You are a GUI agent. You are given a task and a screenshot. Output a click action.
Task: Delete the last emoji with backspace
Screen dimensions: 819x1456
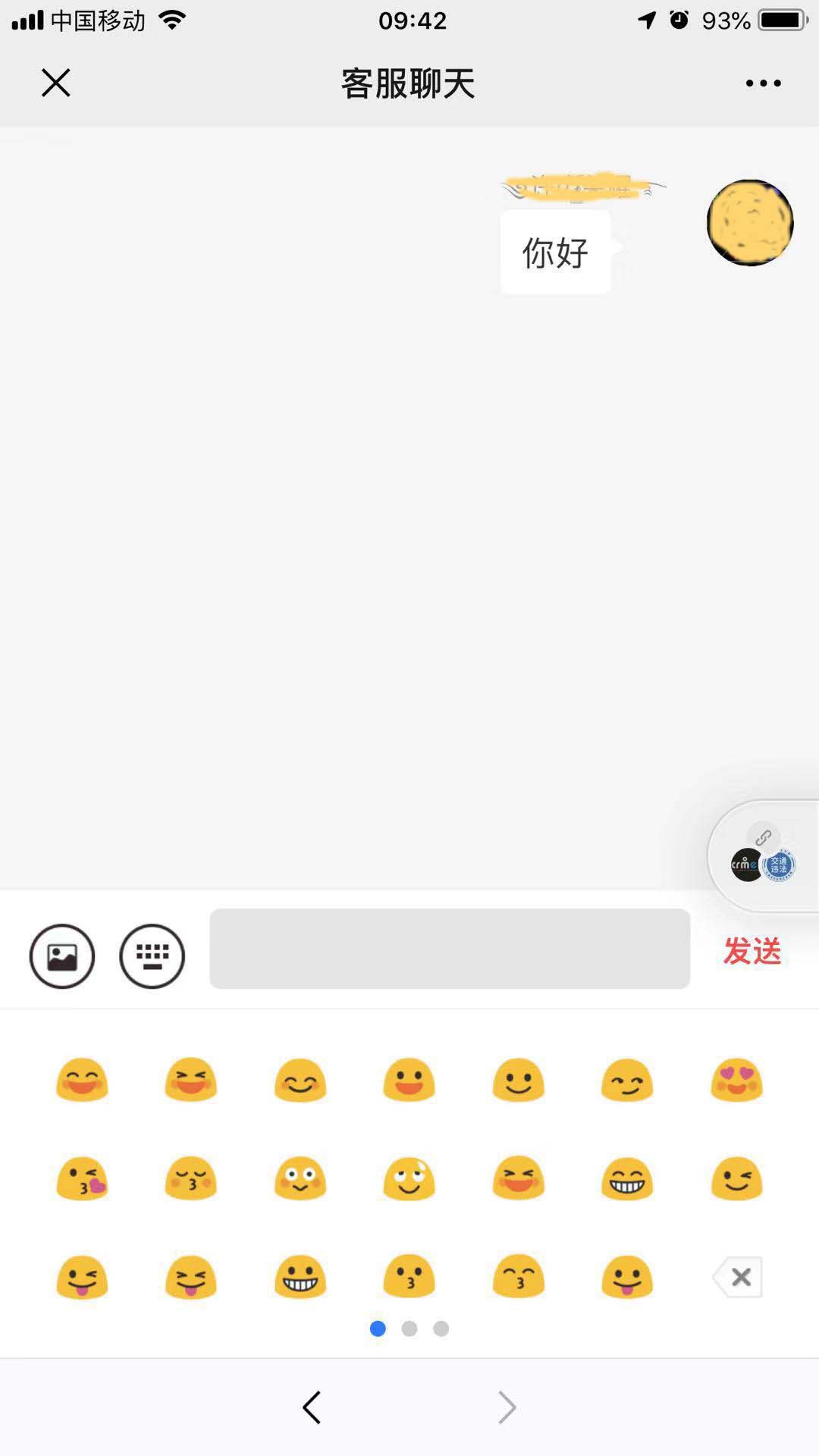point(738,1277)
